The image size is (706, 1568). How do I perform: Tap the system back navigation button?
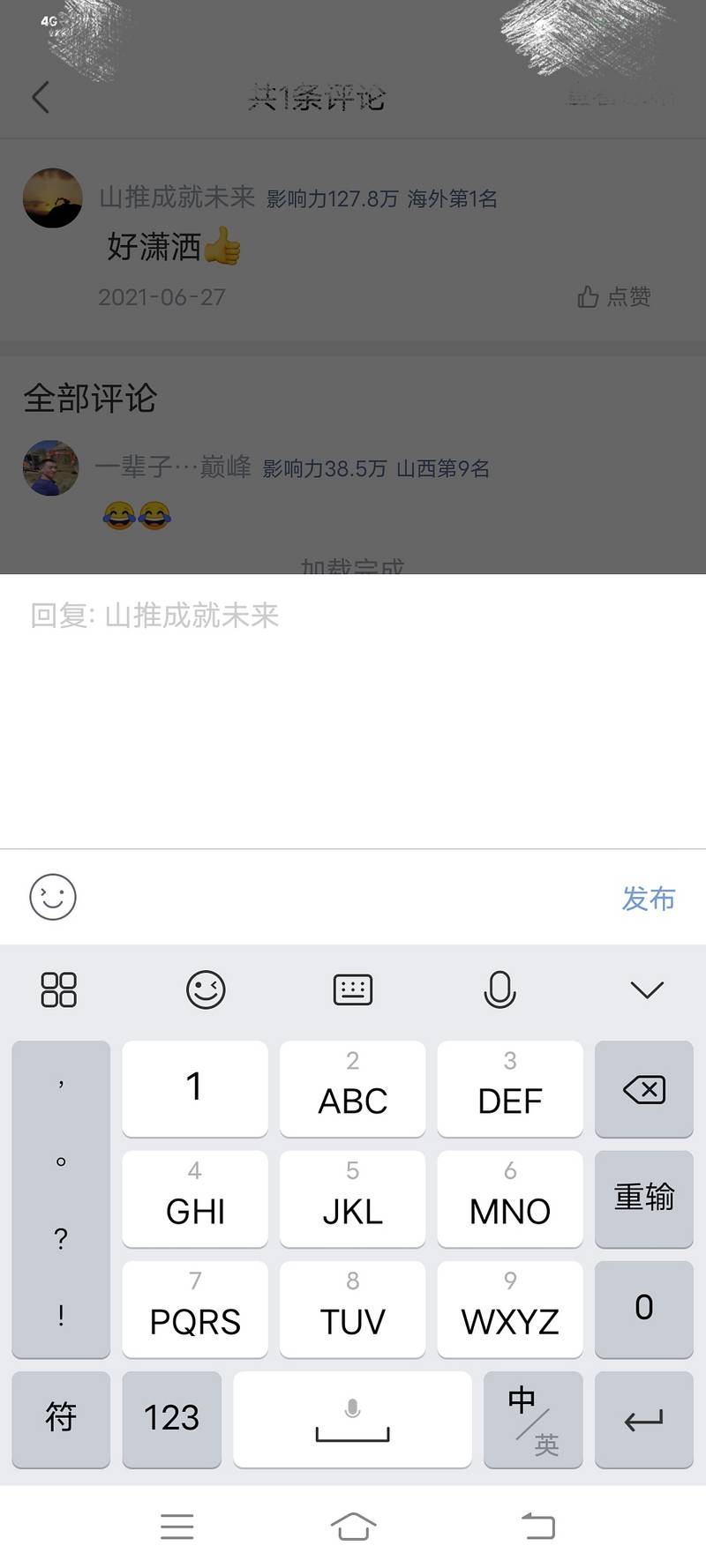[537, 1527]
